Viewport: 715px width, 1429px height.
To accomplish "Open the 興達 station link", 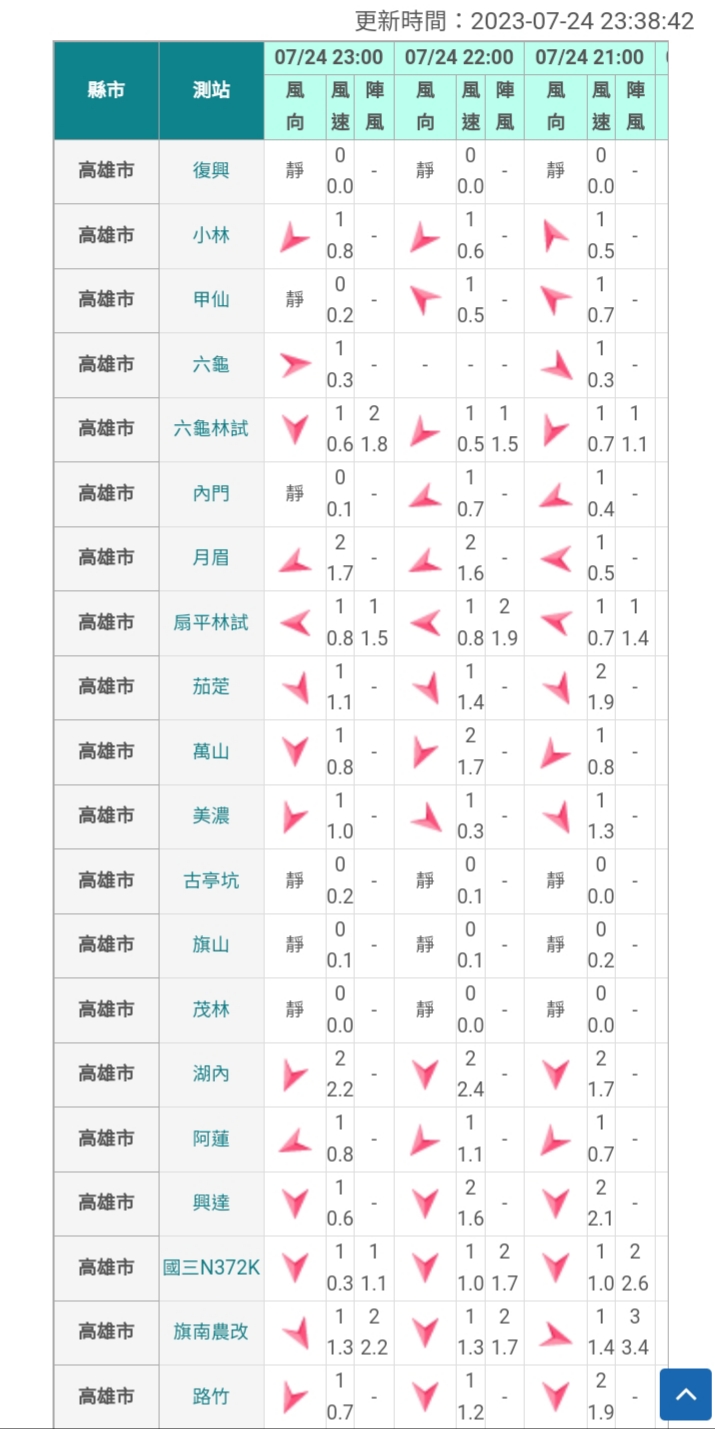I will click(211, 1203).
